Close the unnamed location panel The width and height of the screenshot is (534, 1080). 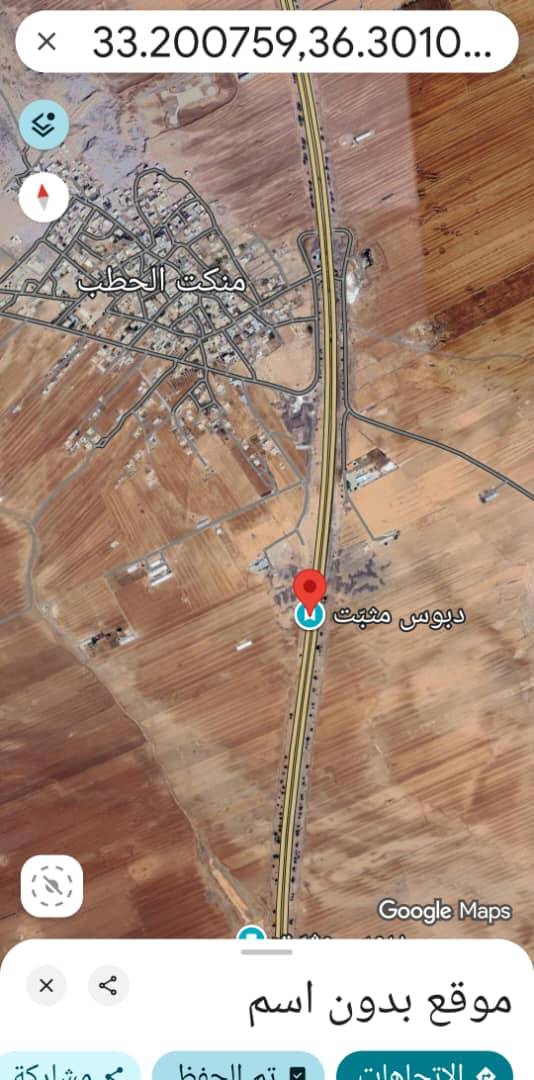(x=47, y=986)
